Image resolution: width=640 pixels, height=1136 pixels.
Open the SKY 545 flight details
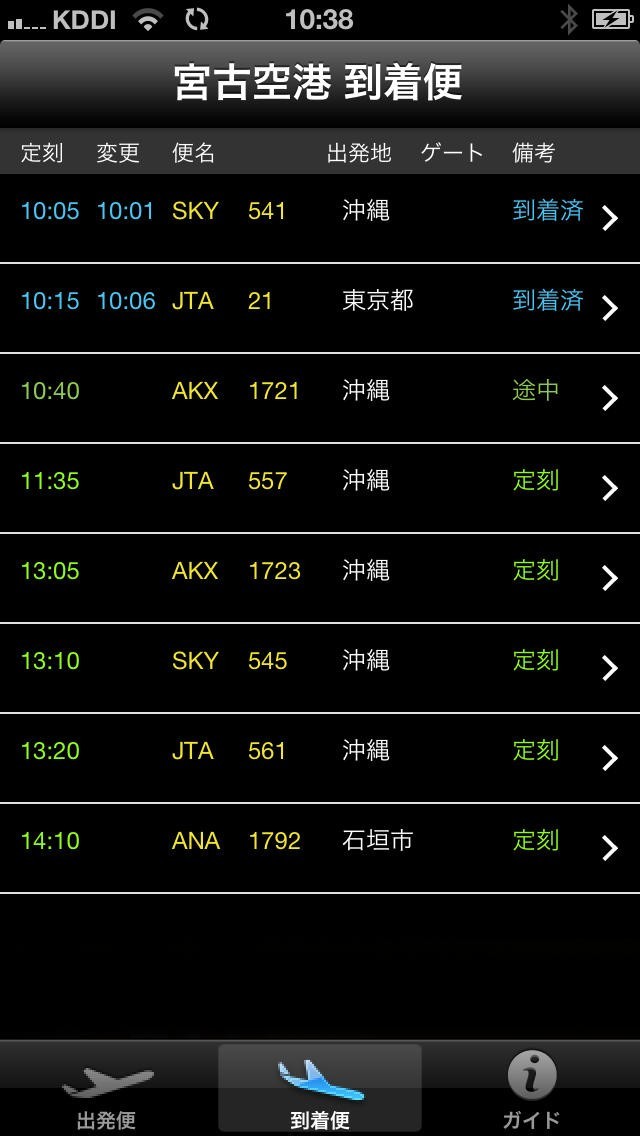[320, 668]
